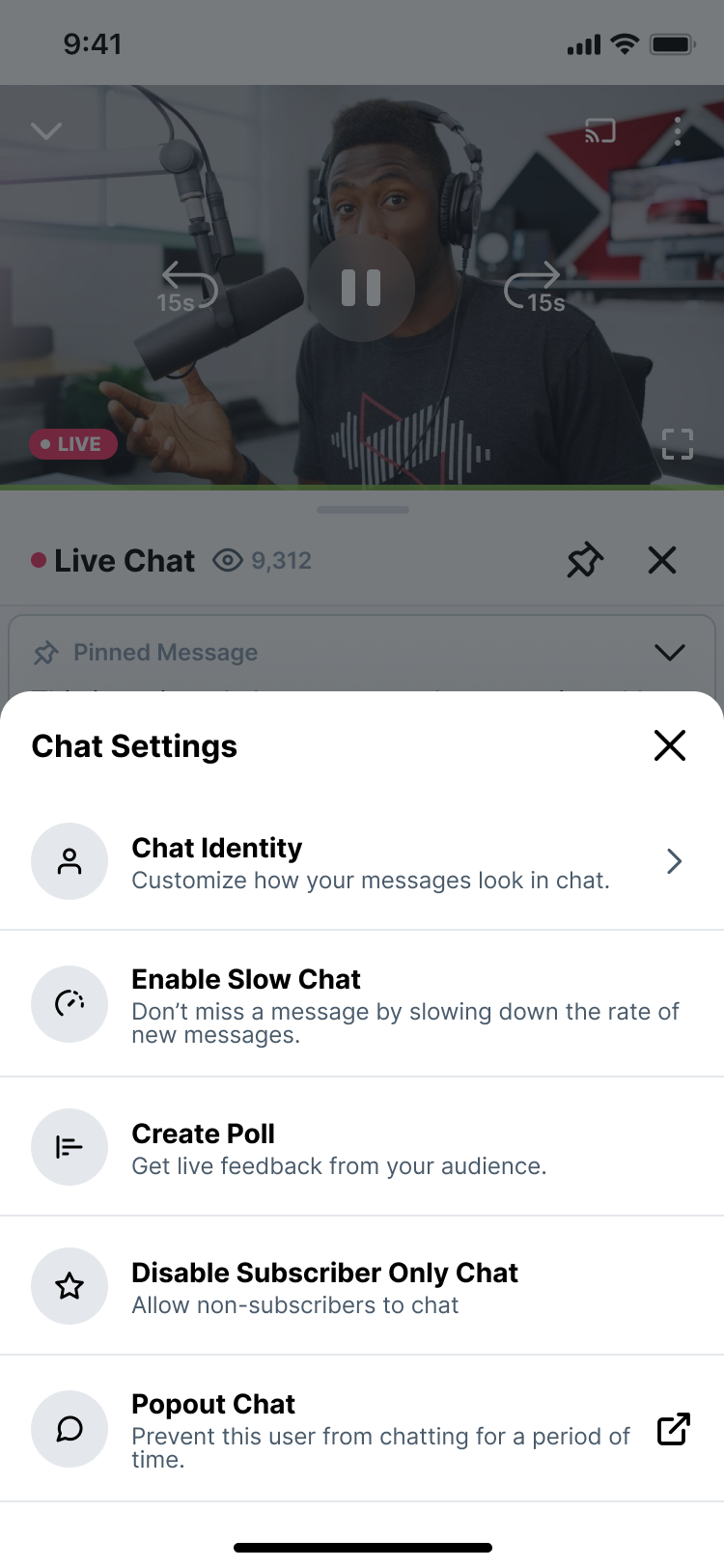Expand the Pinned Message
The width and height of the screenshot is (724, 1568).
pyautogui.click(x=669, y=653)
